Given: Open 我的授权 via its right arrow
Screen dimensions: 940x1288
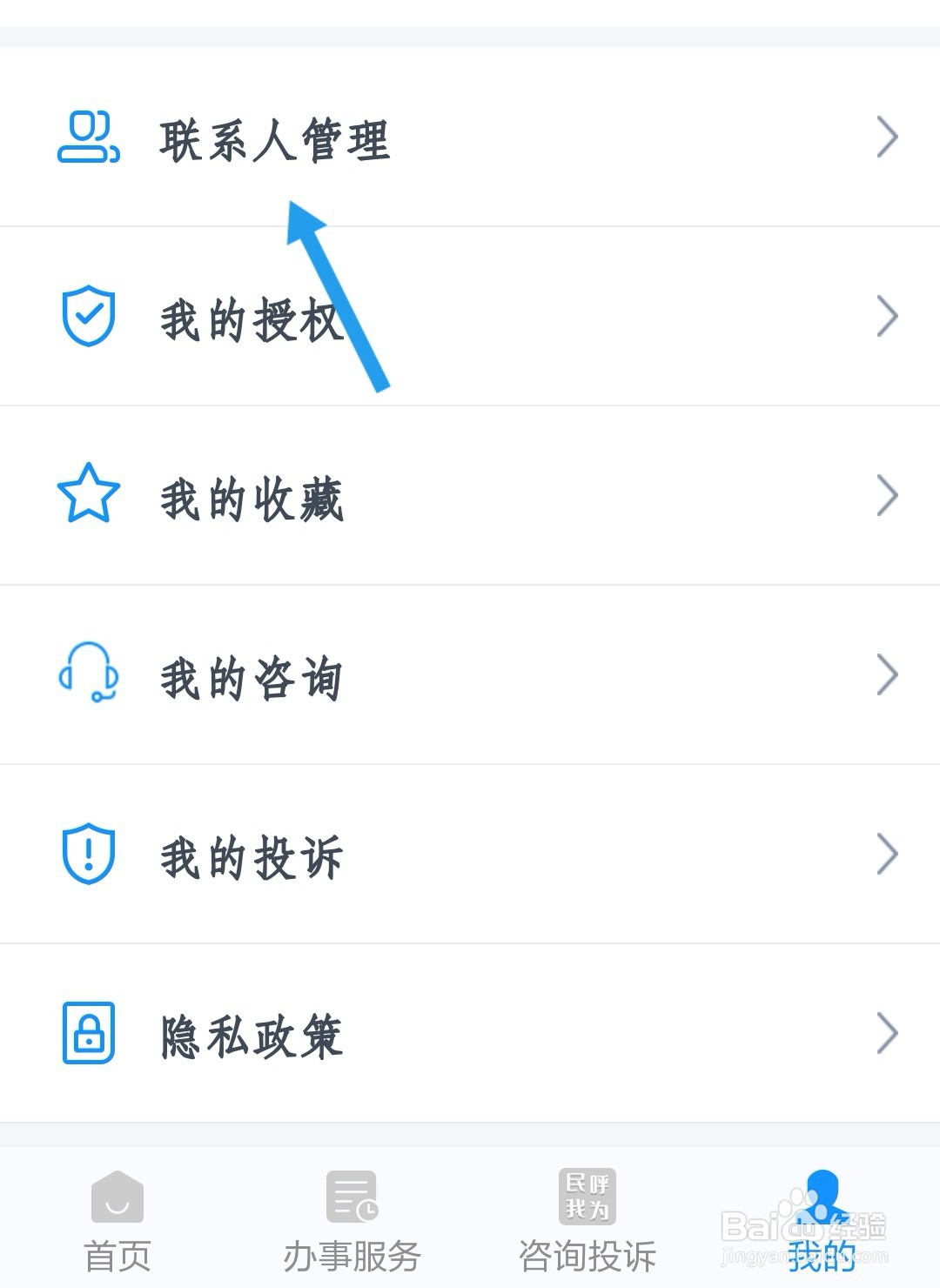Looking at the screenshot, I should [888, 317].
